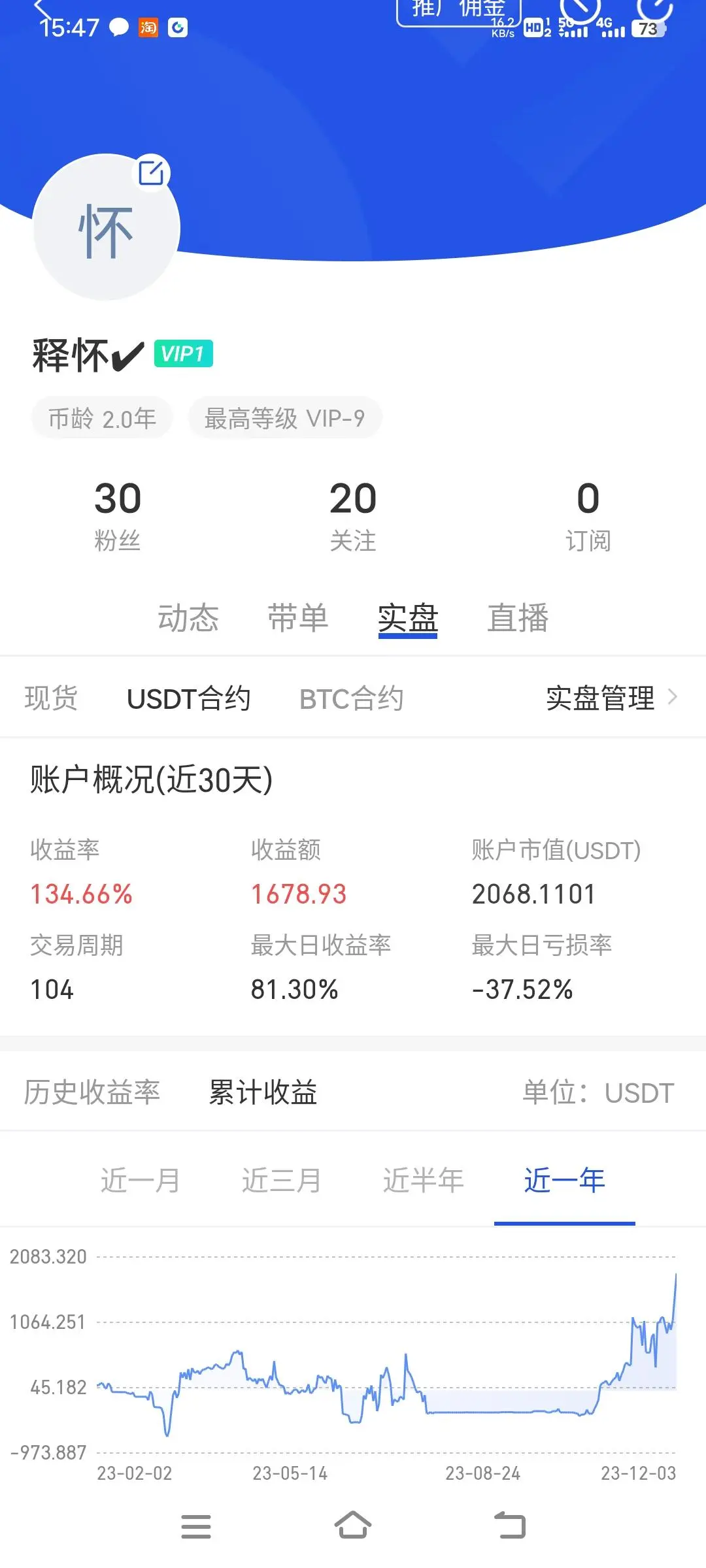This screenshot has height=1568, width=706.
Task: Set chart range to 近三月
Action: 282,1180
